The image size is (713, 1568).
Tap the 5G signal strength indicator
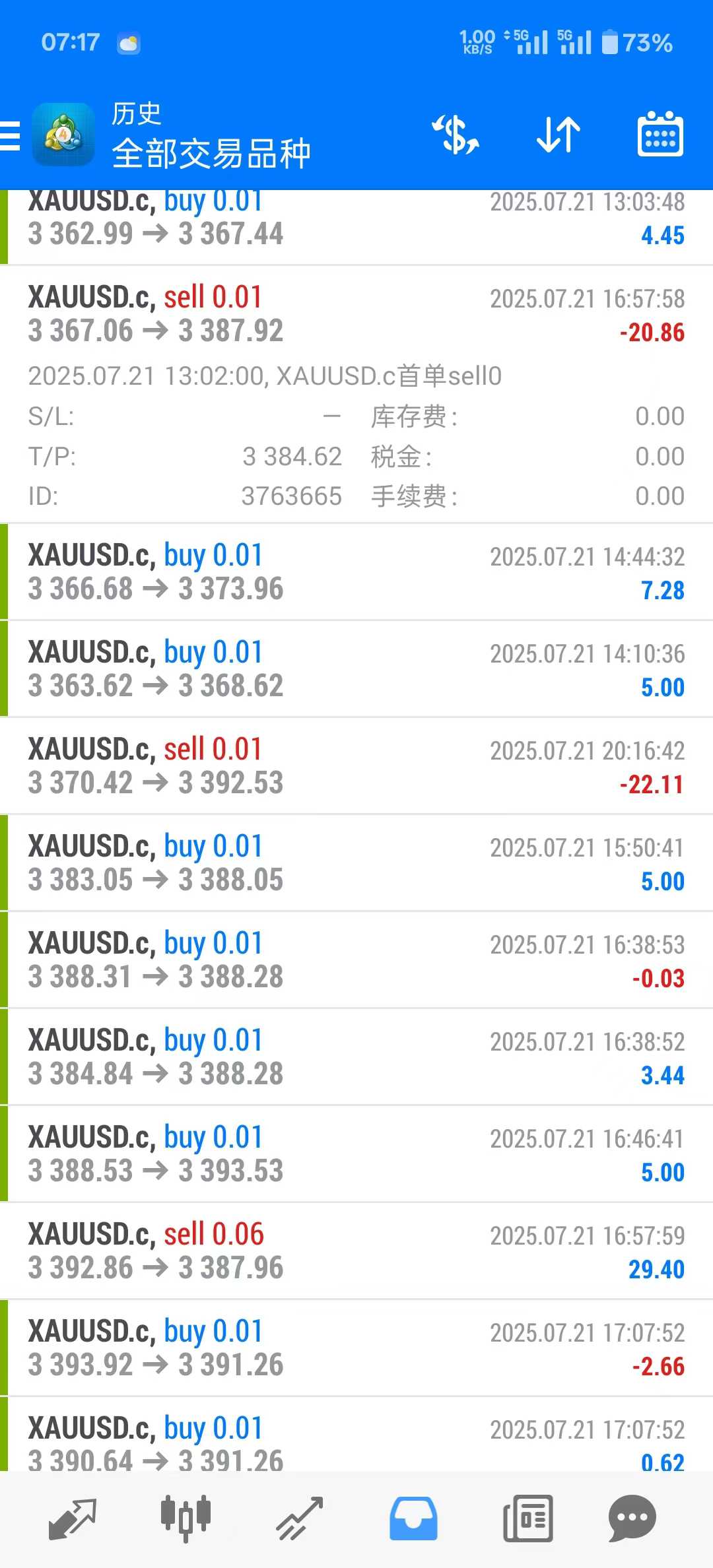(x=532, y=42)
